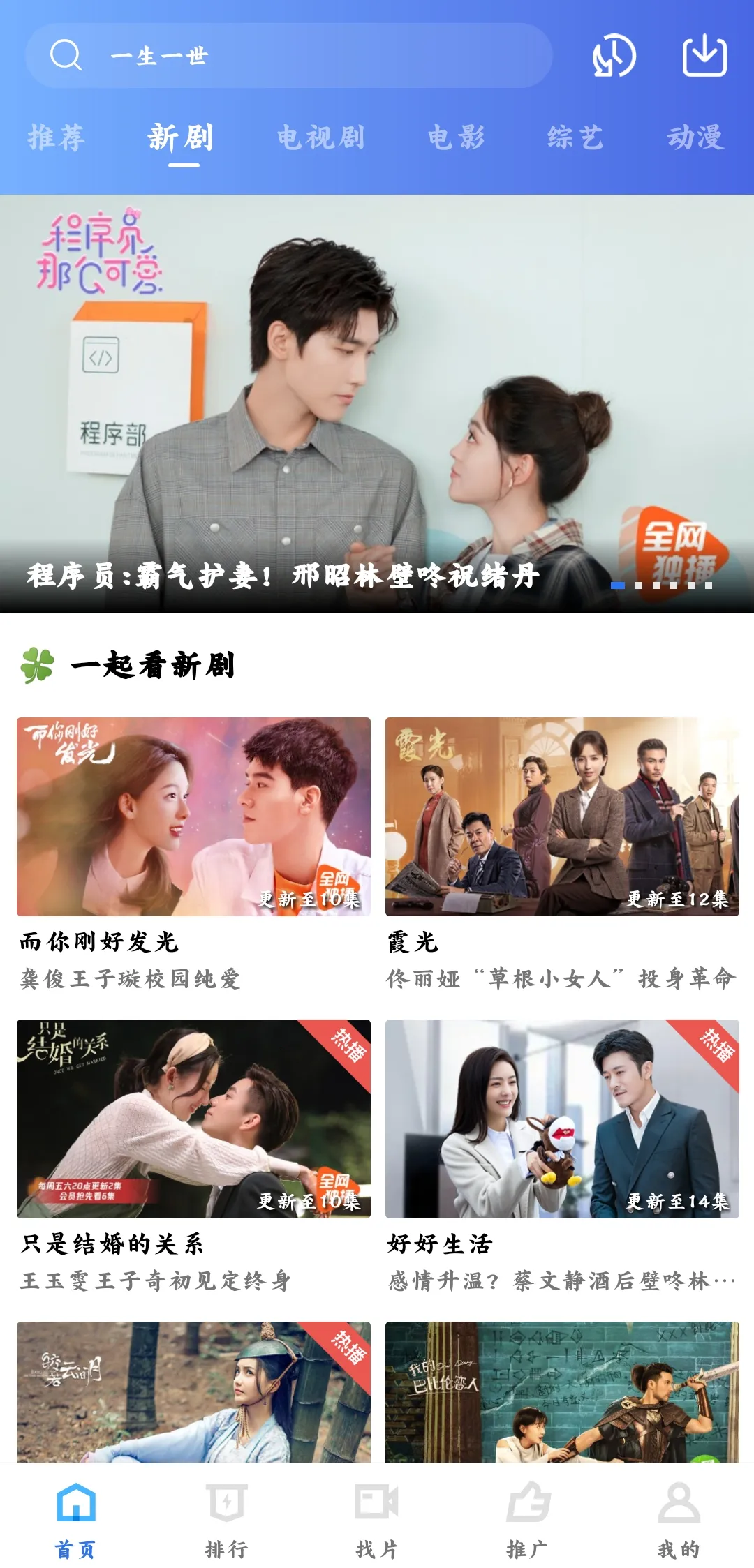Open the downloads icon
This screenshot has height=1568, width=754.
pyautogui.click(x=704, y=56)
